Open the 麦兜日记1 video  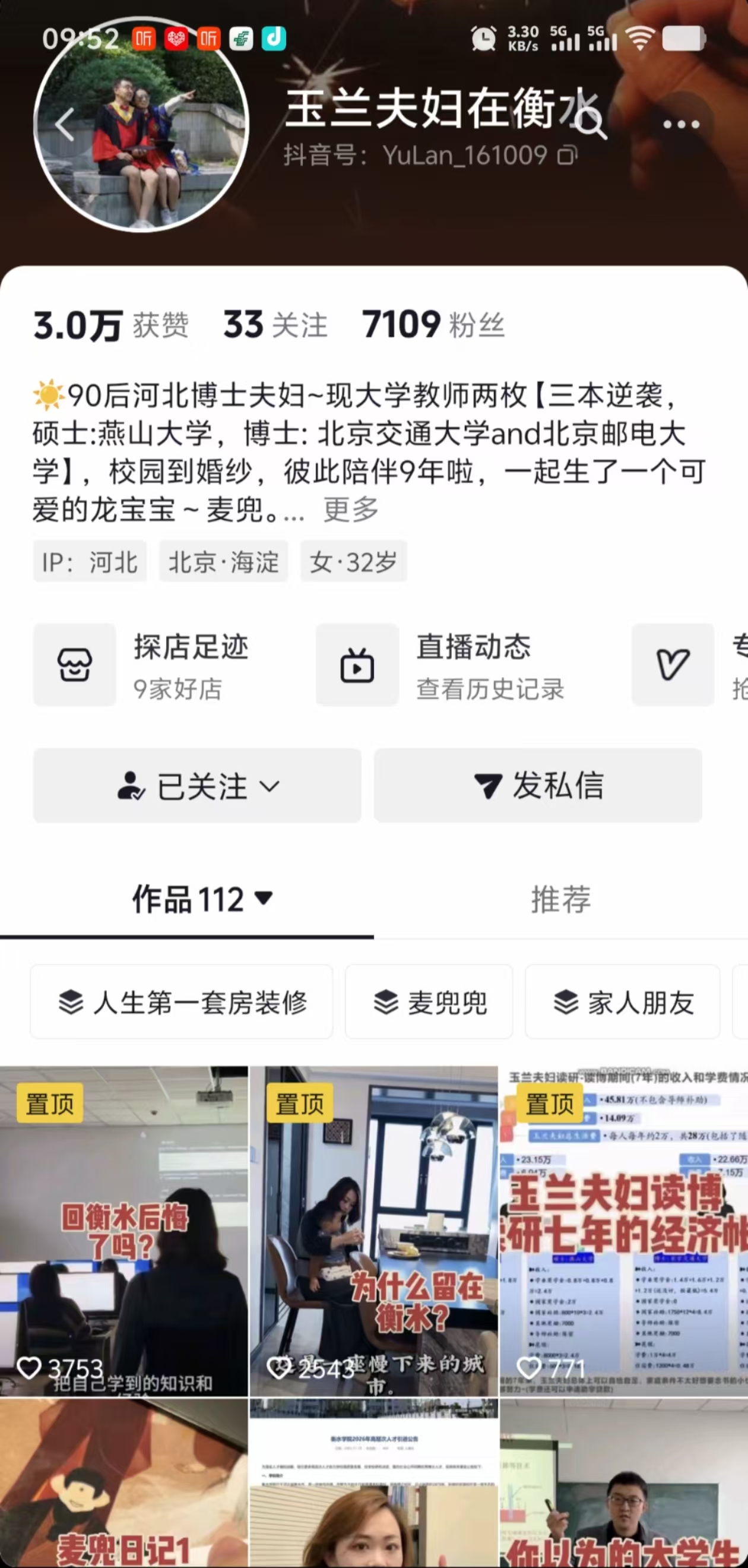[x=124, y=1485]
